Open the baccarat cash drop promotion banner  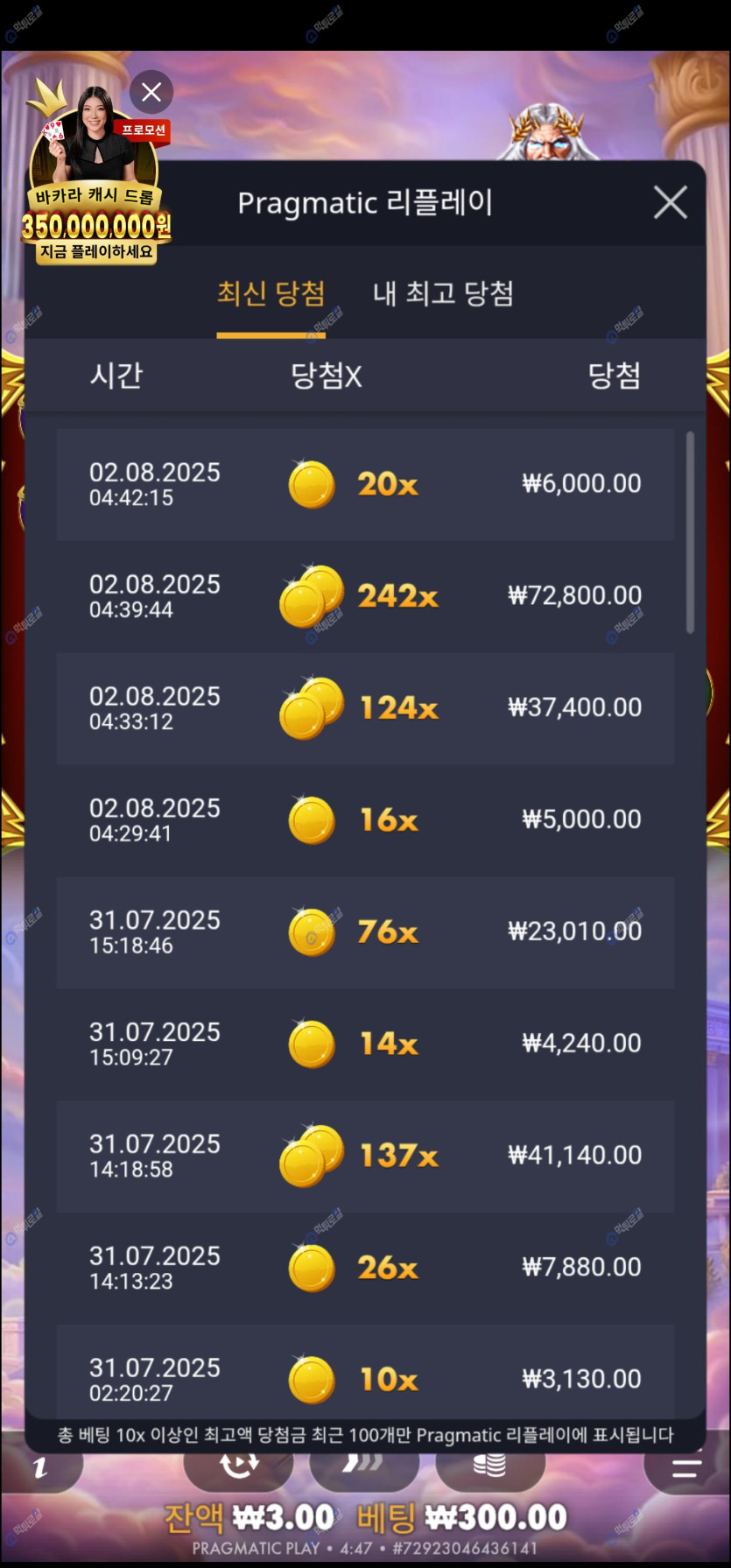coord(95,175)
